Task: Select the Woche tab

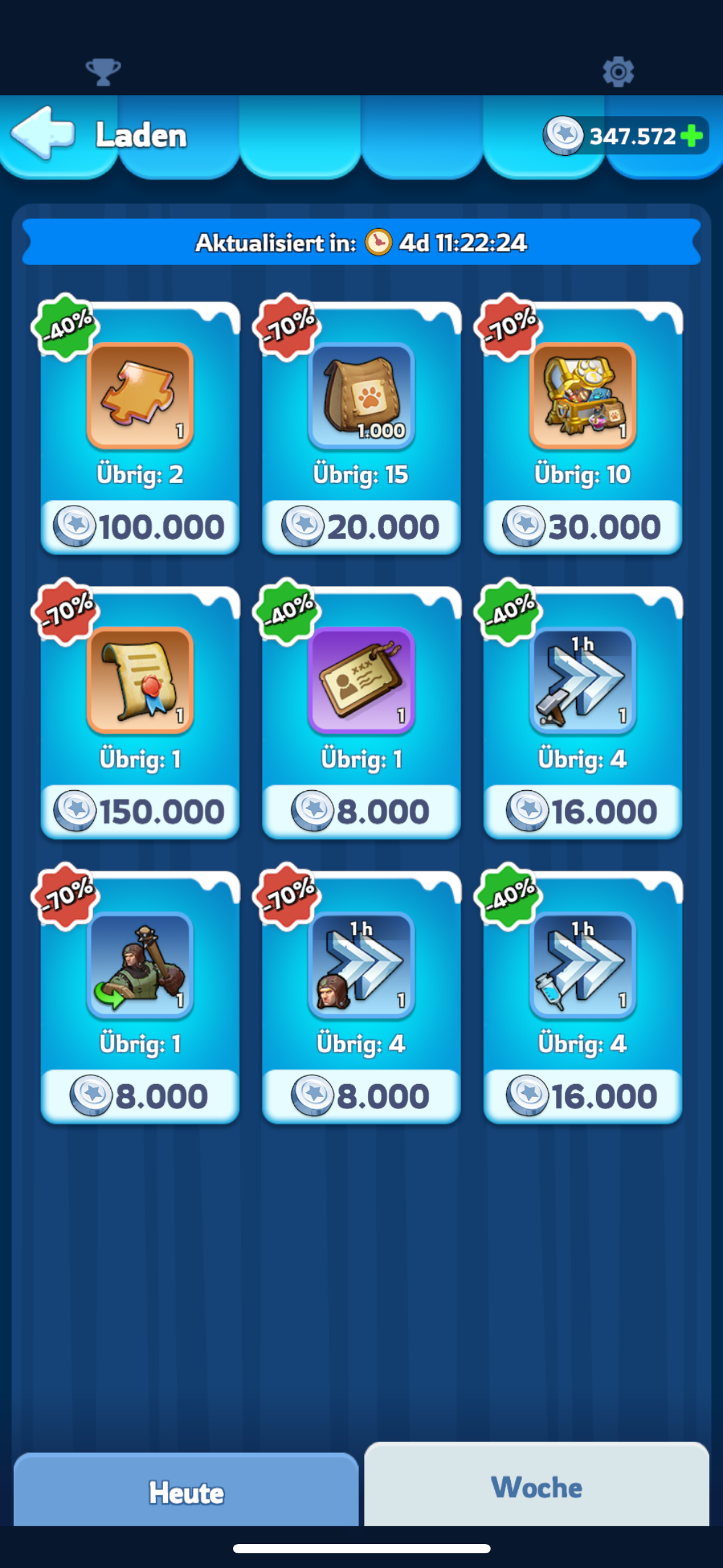Action: click(537, 1487)
